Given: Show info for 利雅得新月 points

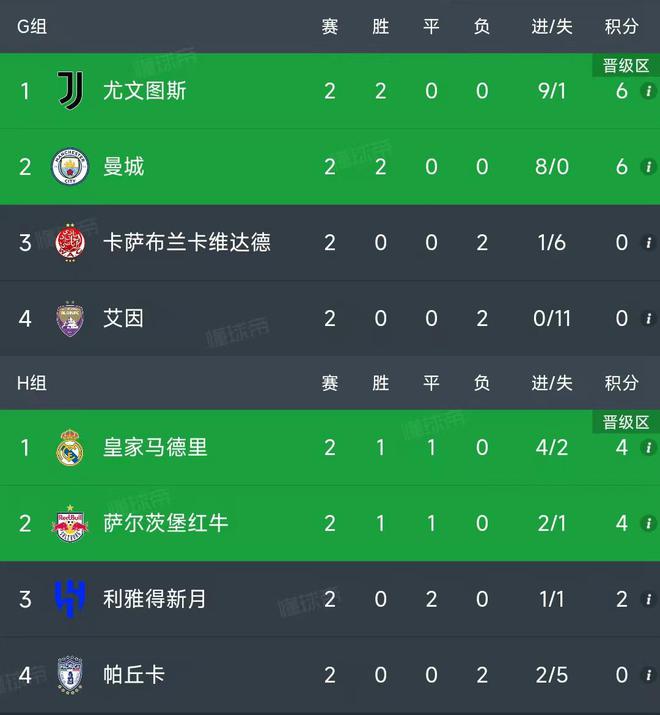Looking at the screenshot, I should pos(647,599).
